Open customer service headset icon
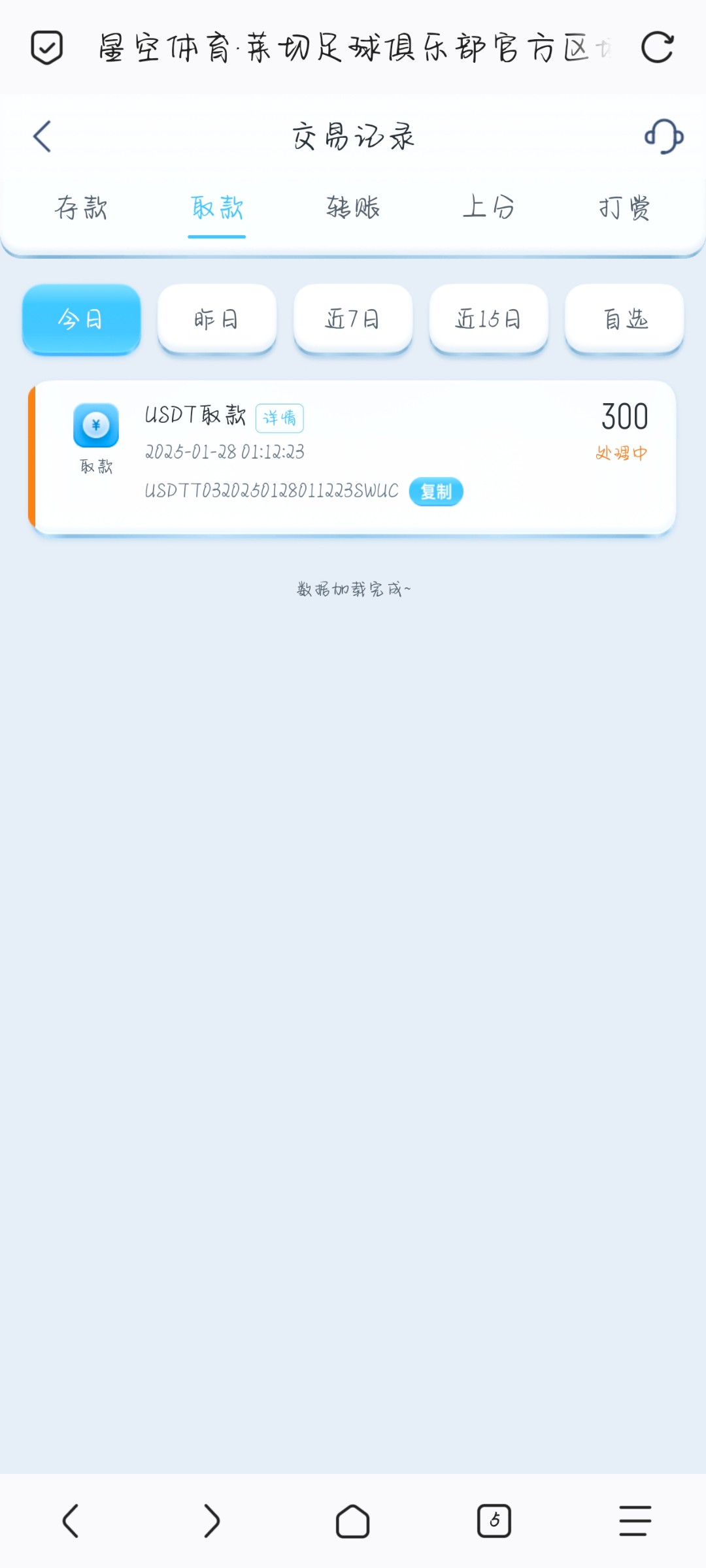Viewport: 706px width, 1568px height. tap(664, 137)
